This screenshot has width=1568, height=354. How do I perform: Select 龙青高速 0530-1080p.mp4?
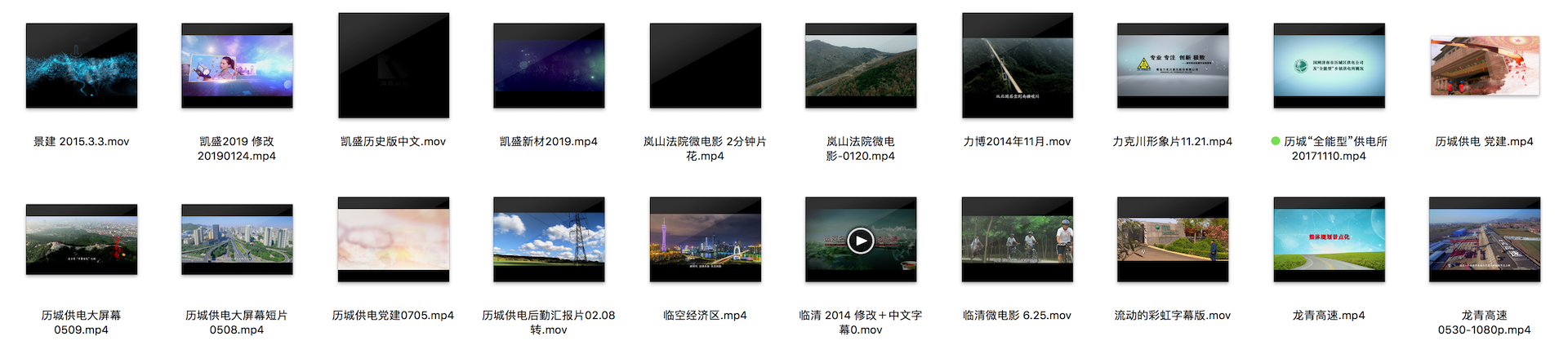click(1485, 240)
